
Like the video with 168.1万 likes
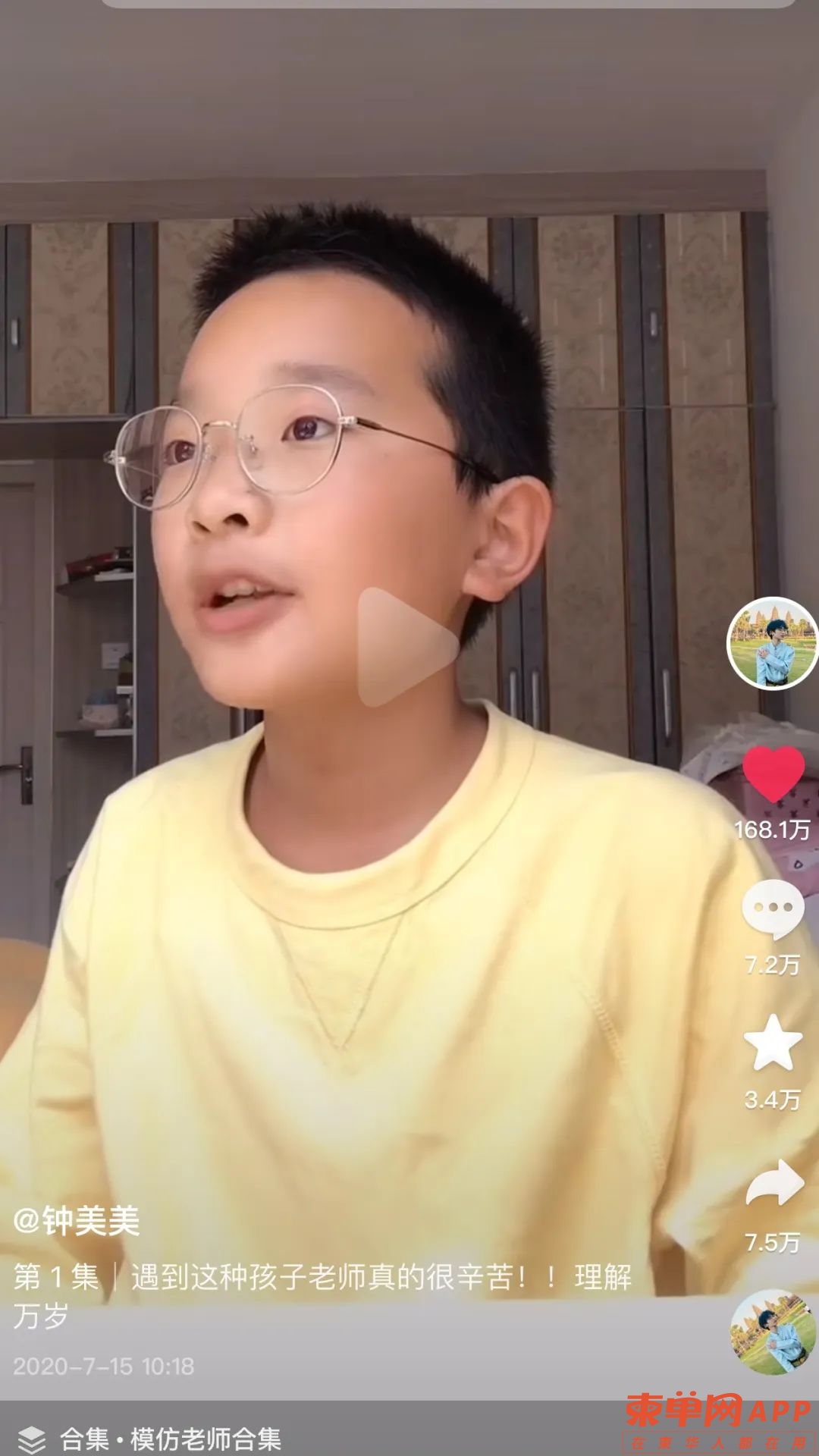click(773, 774)
